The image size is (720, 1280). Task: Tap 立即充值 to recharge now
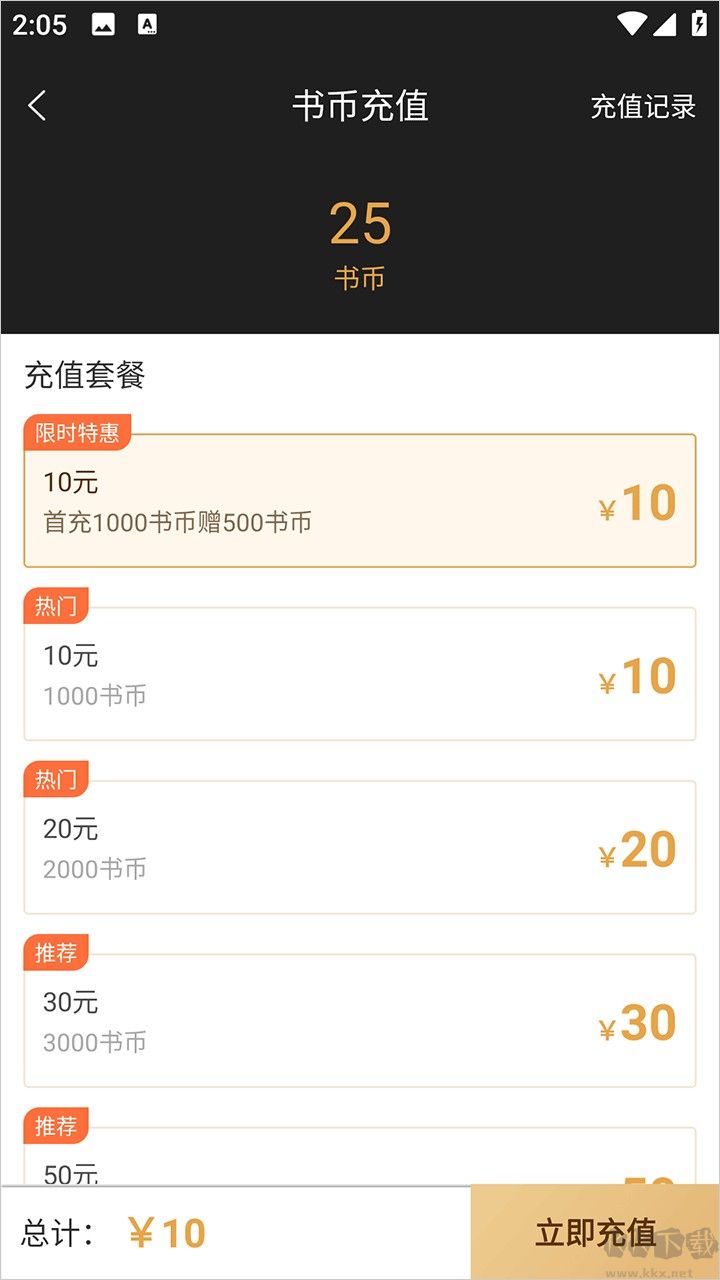click(595, 1232)
